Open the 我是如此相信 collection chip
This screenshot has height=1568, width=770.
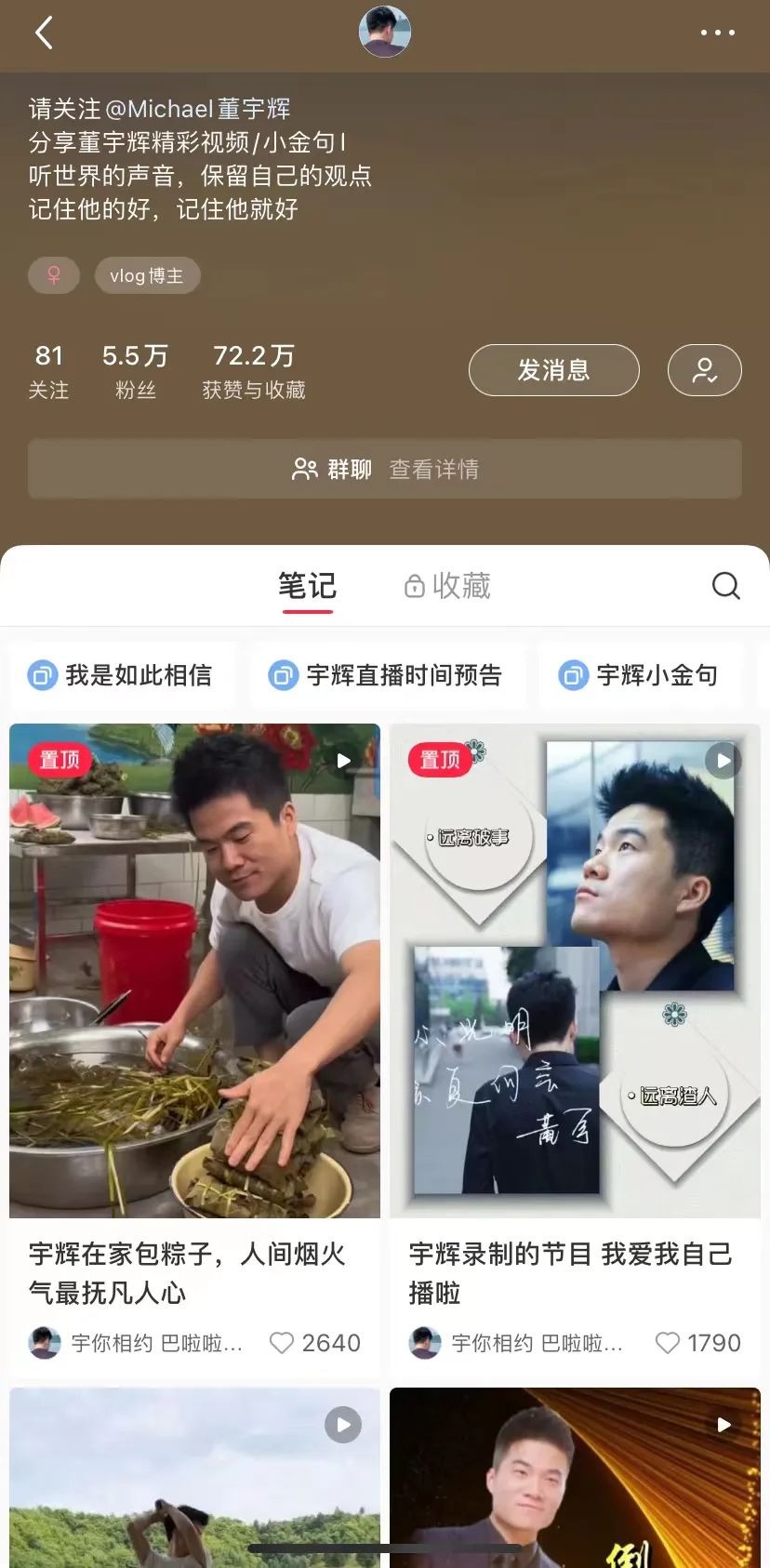121,675
